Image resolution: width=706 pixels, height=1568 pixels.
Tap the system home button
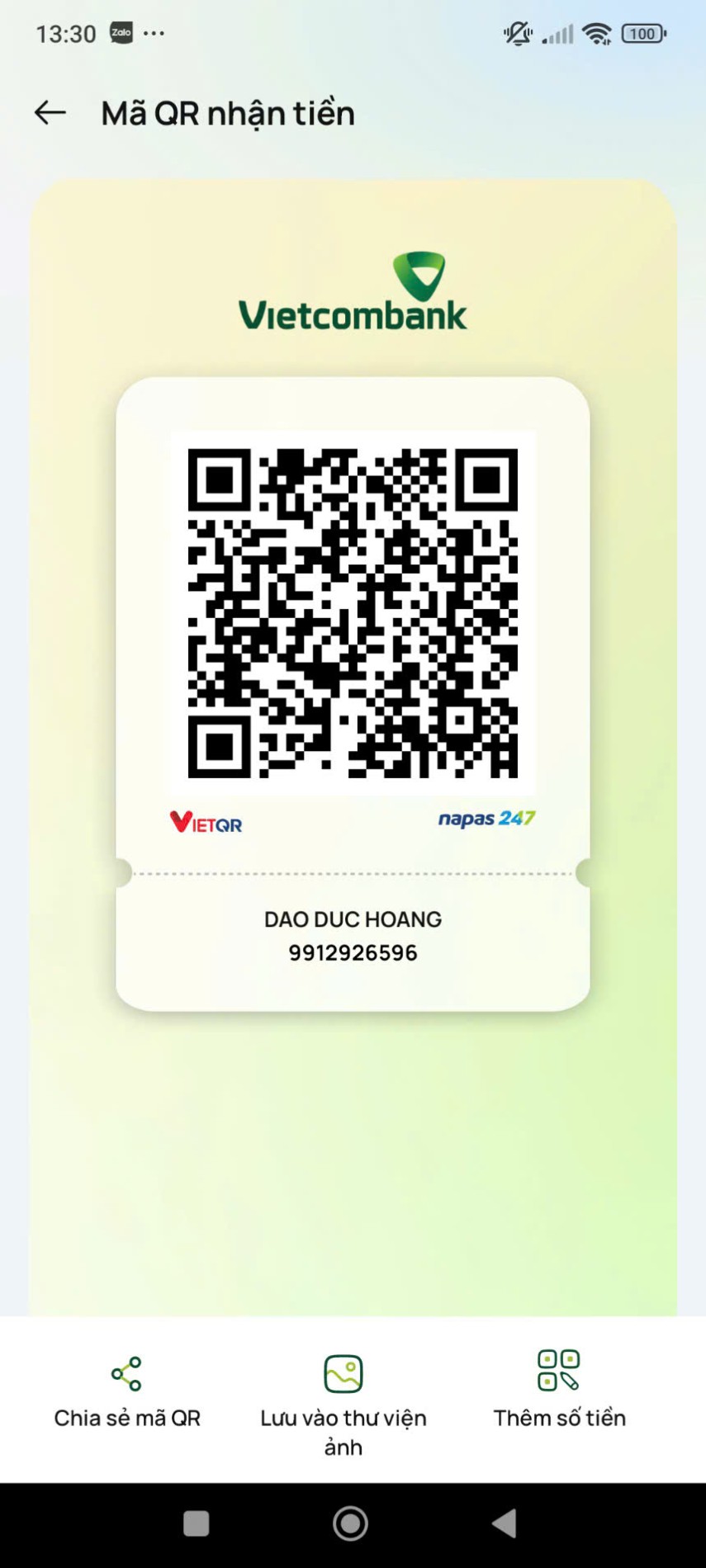tap(350, 1523)
